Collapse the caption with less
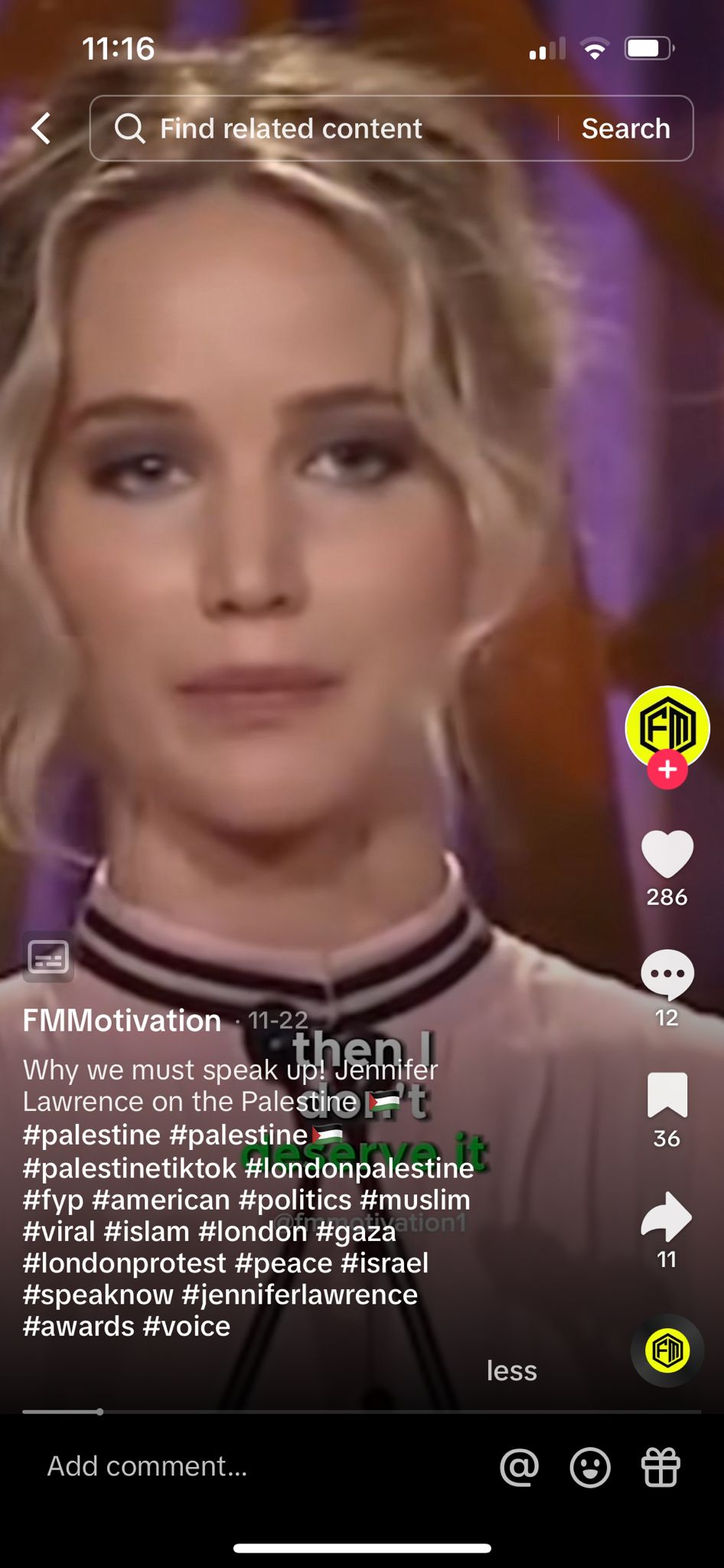This screenshot has width=724, height=1568. click(511, 1370)
